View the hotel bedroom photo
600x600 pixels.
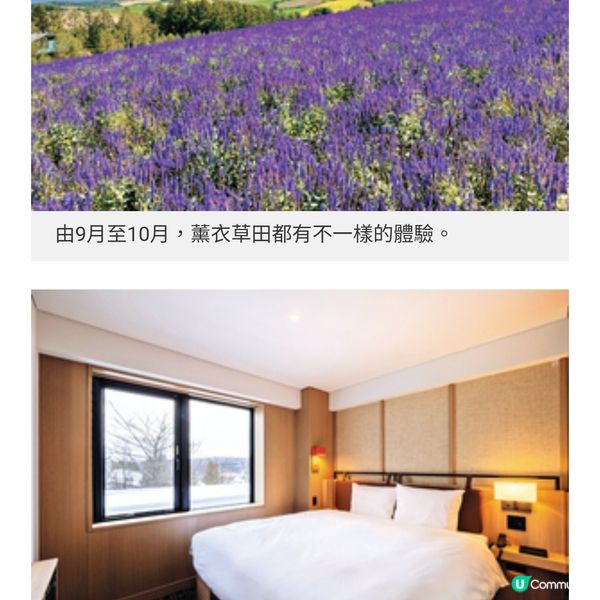pos(300,445)
